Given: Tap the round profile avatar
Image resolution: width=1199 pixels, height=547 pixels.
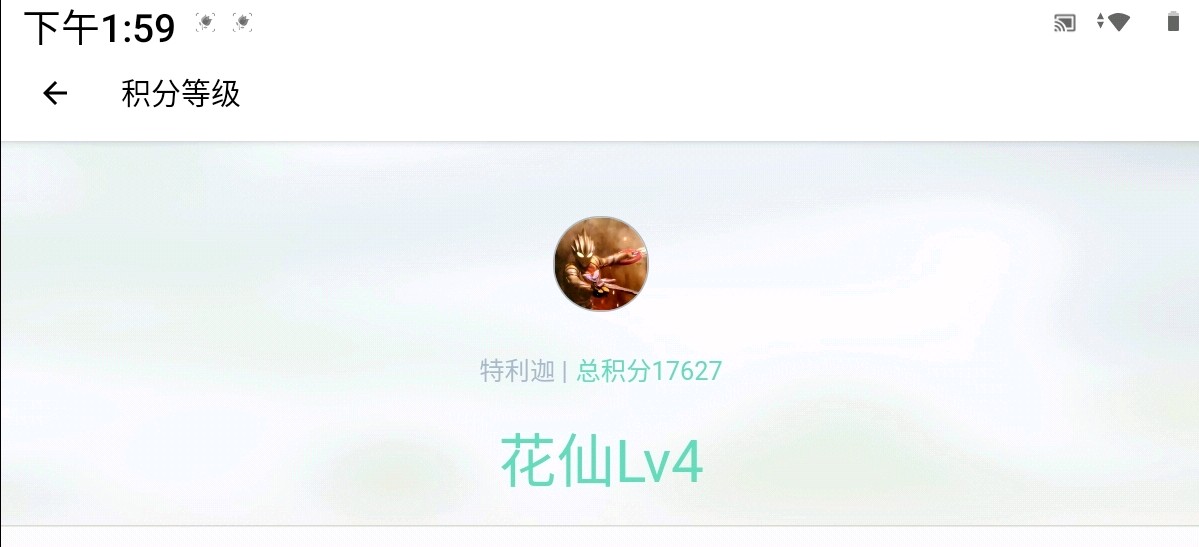Looking at the screenshot, I should point(600,264).
